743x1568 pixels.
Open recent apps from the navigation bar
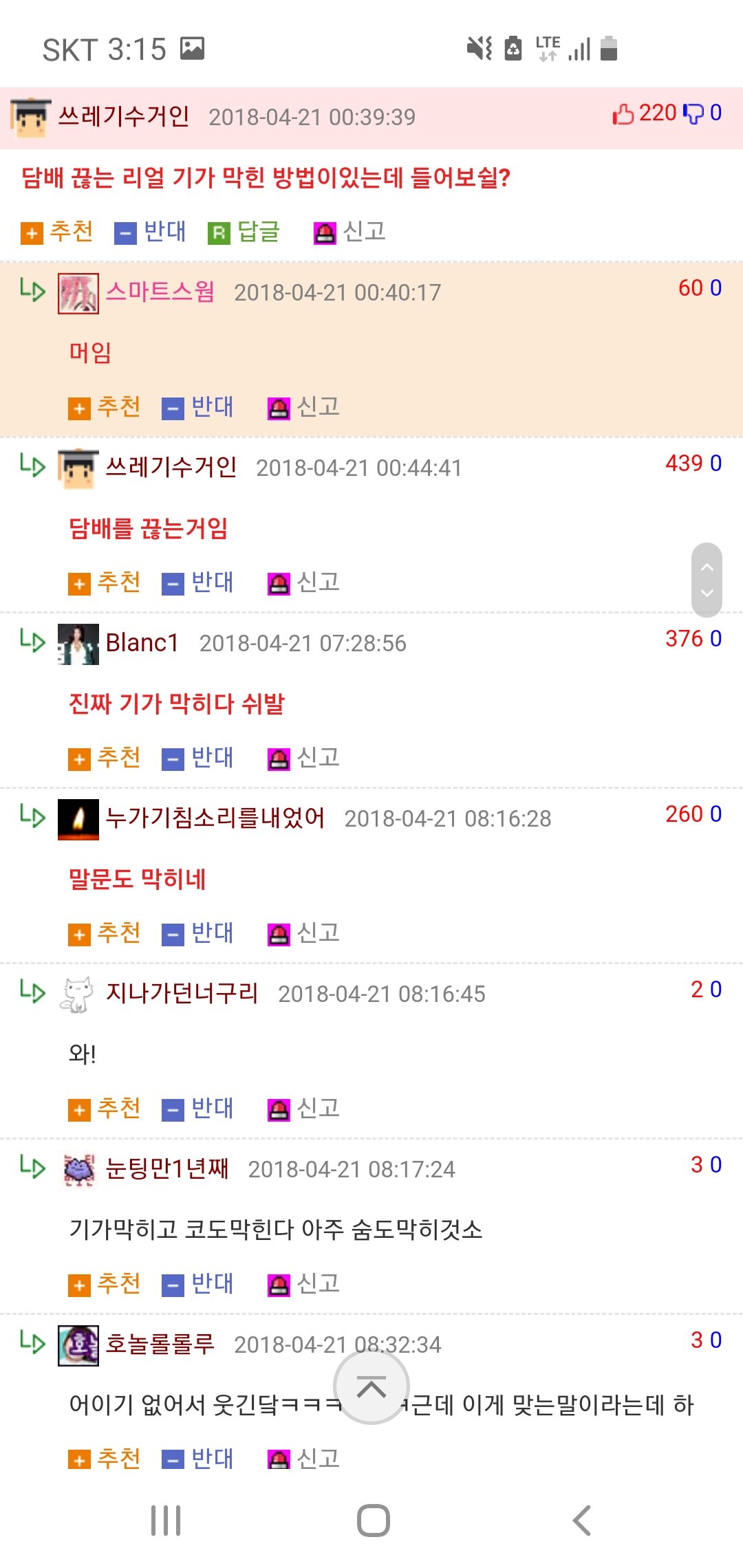click(x=166, y=1520)
